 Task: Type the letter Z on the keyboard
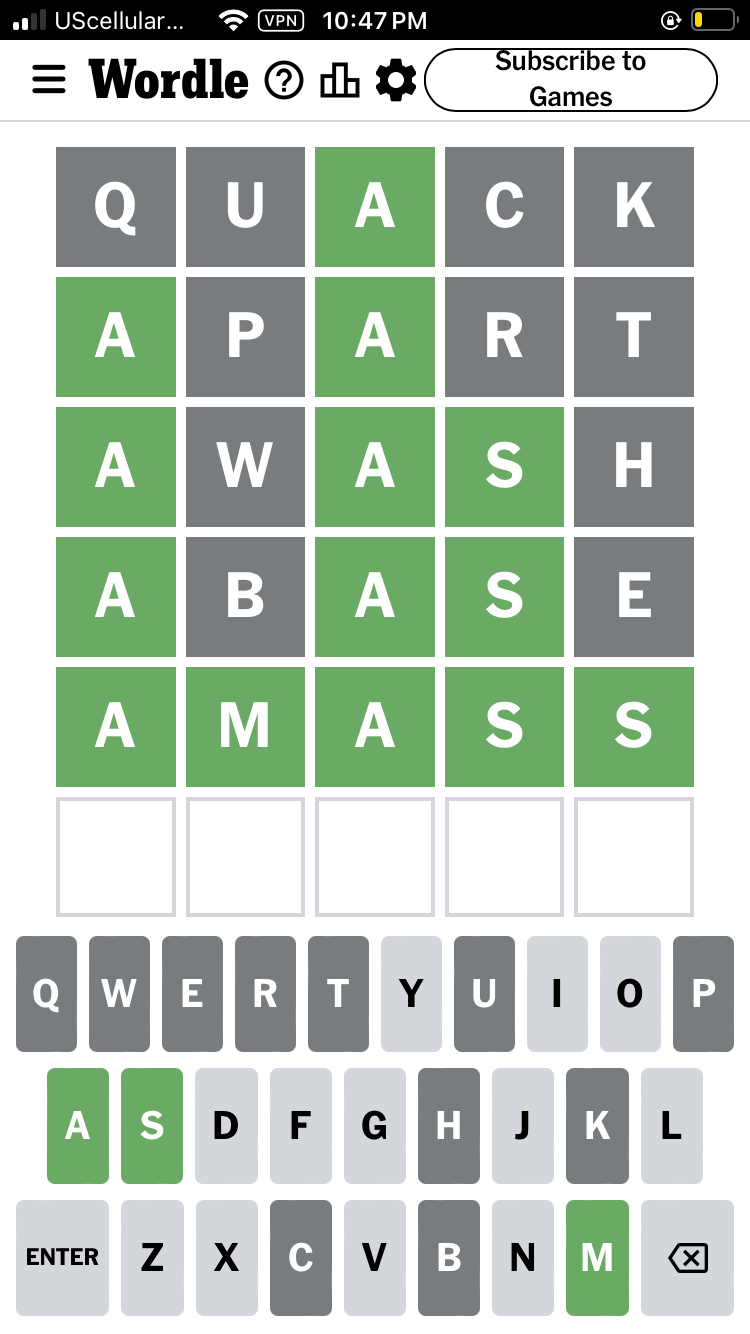click(152, 1258)
